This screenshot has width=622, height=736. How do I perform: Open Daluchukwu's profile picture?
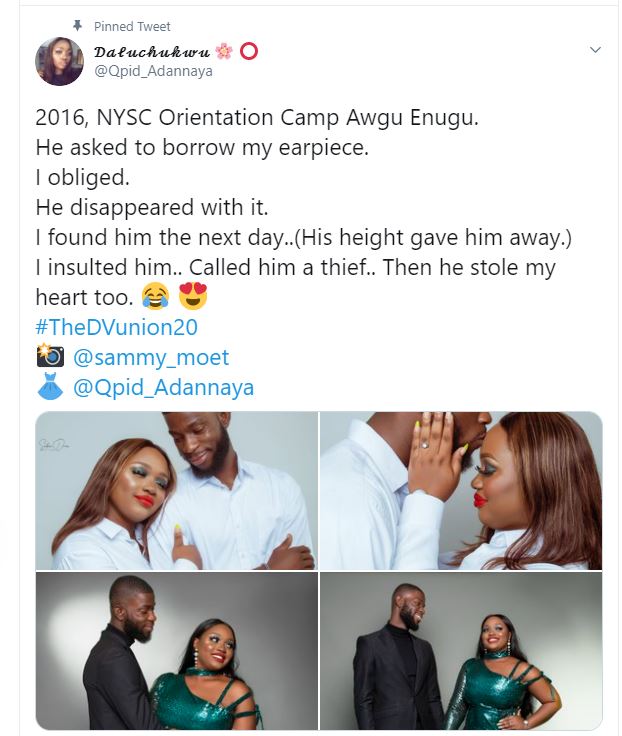[x=59, y=62]
